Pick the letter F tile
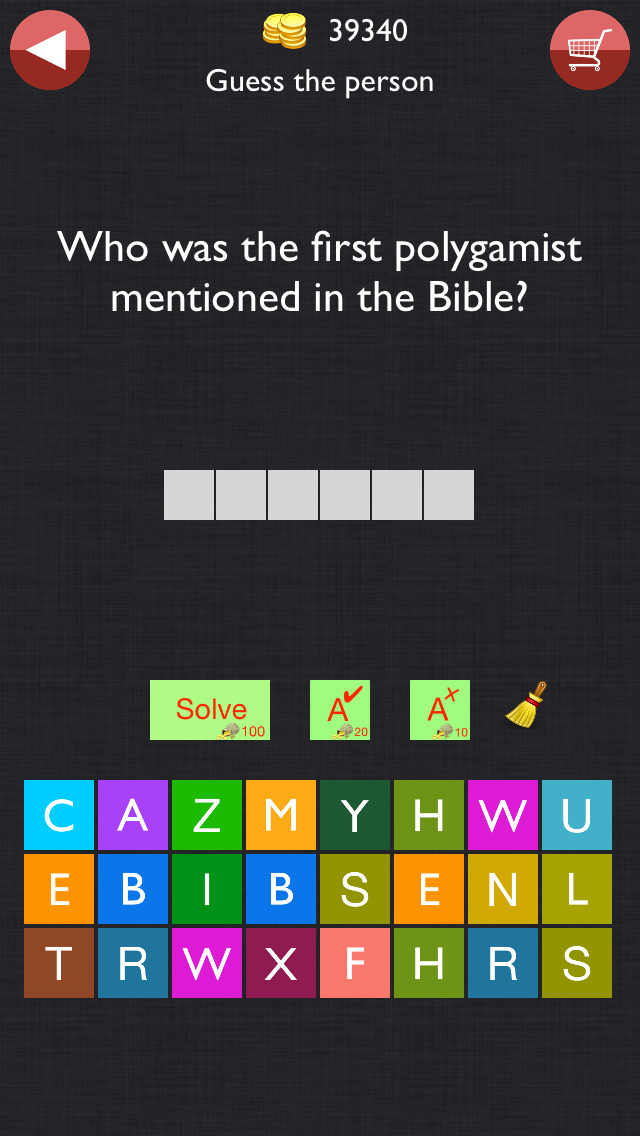The height and width of the screenshot is (1136, 640). point(355,963)
